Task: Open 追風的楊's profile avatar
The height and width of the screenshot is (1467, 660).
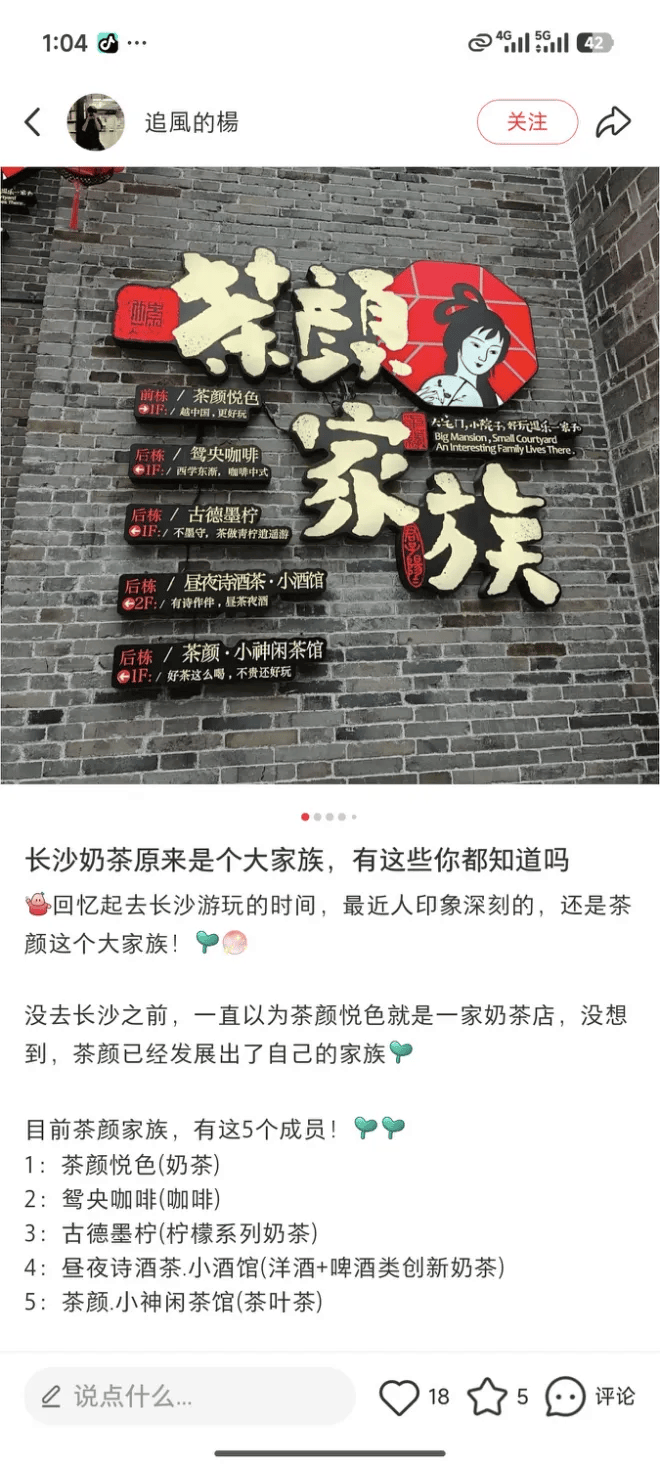Action: 96,123
